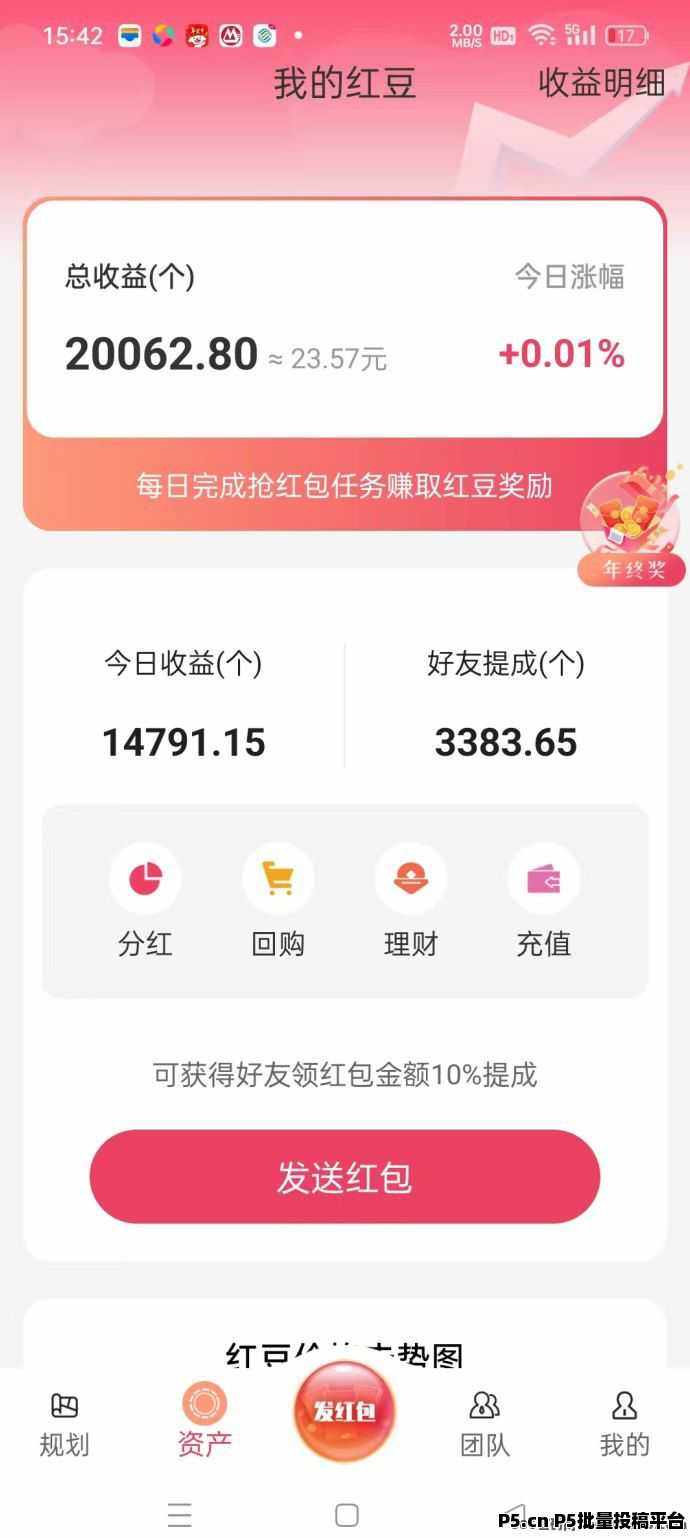
Task: Open the 理财 wealth management option
Action: tap(411, 901)
